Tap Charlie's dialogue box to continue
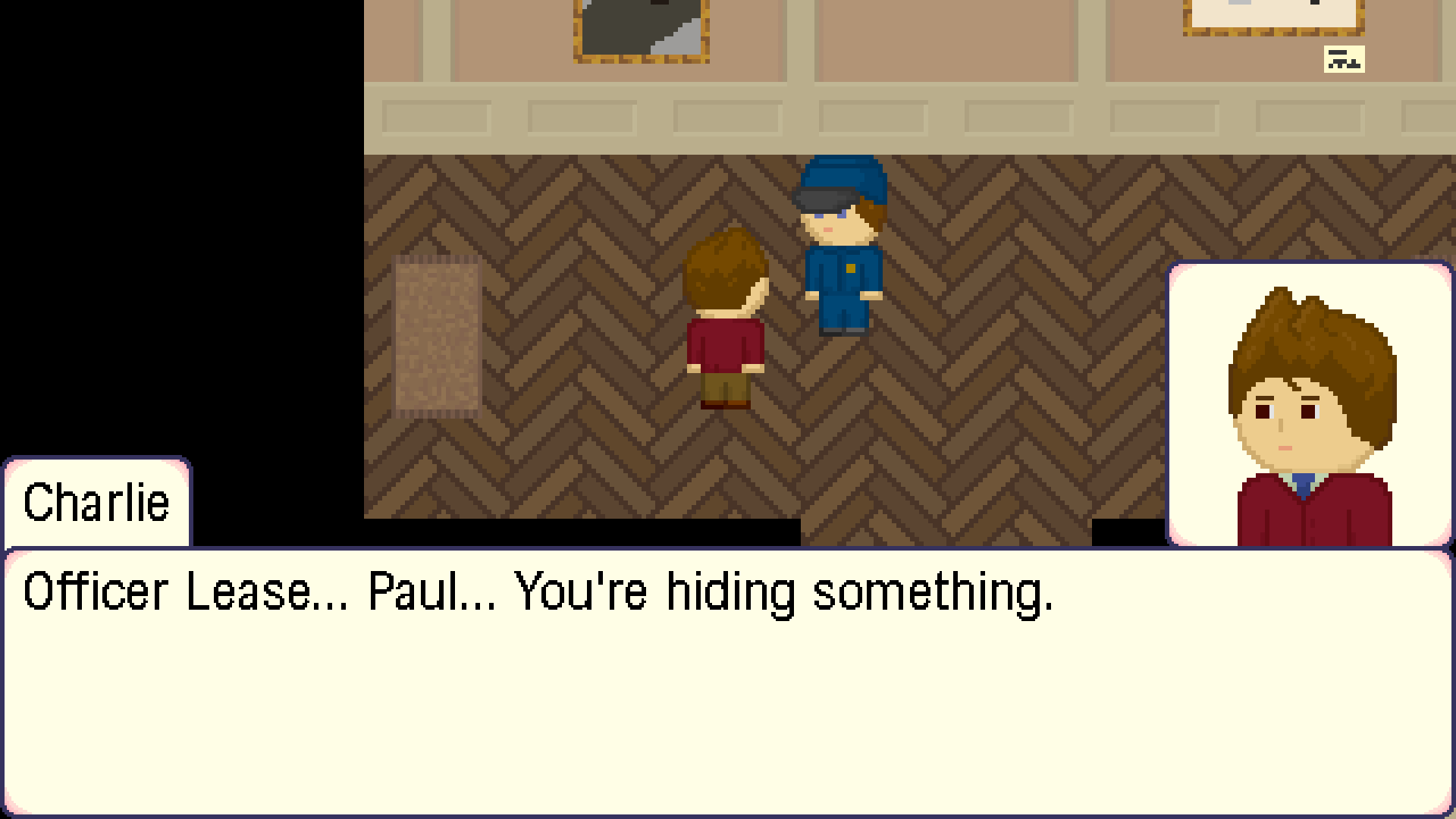The height and width of the screenshot is (819, 1456). click(x=728, y=682)
